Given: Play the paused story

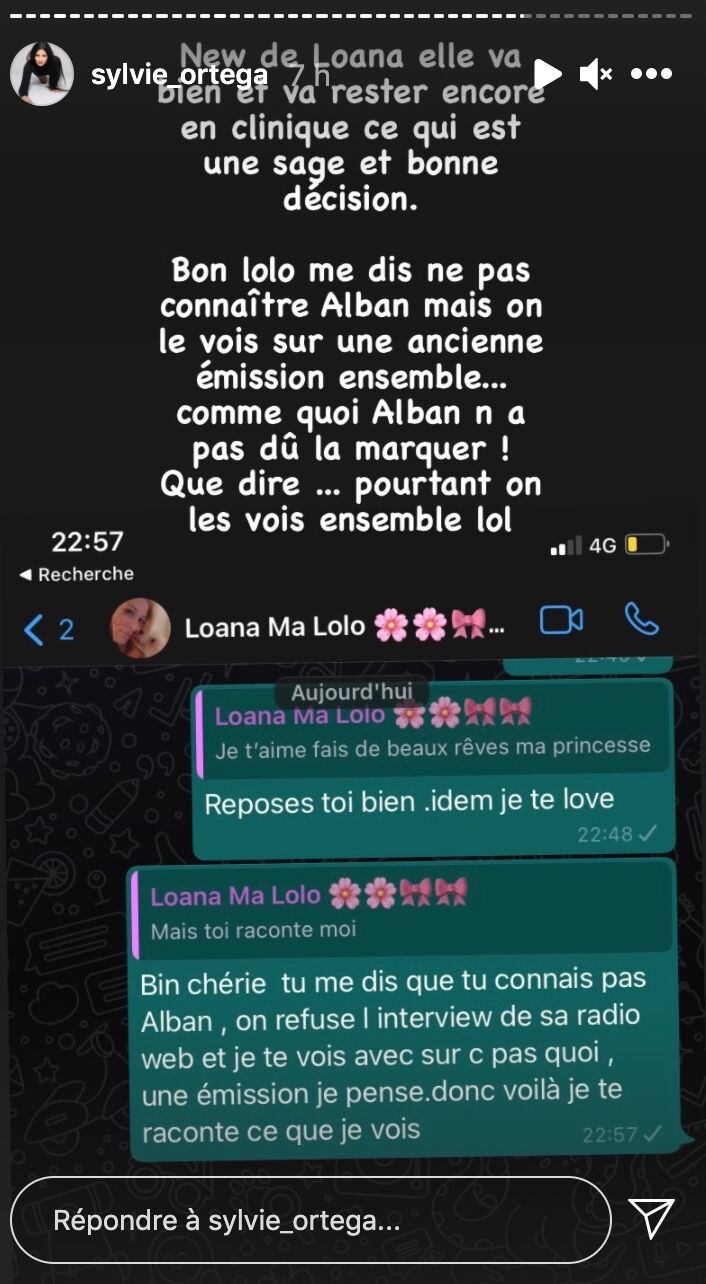Looking at the screenshot, I should 547,74.
